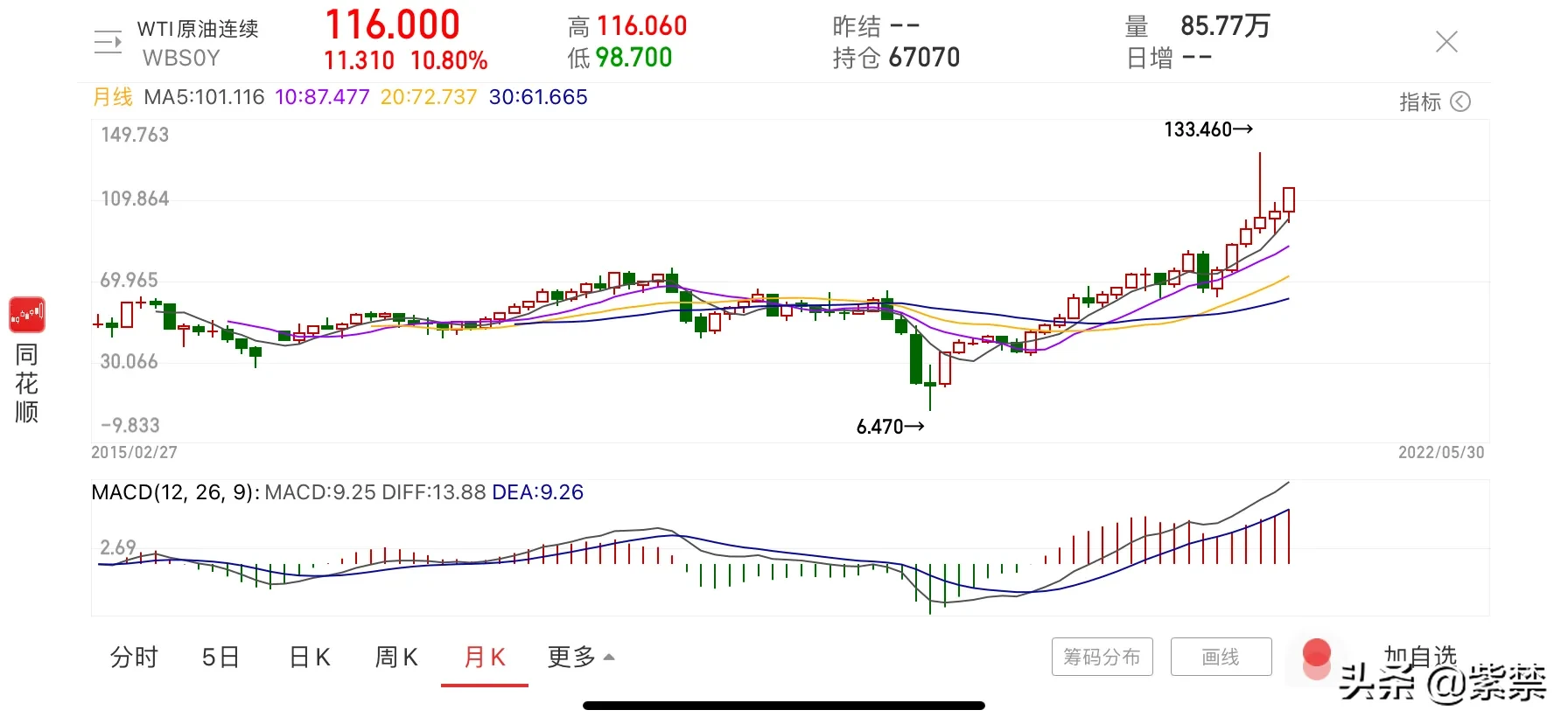Open the stock switch list icon
The height and width of the screenshot is (724, 1568).
pyautogui.click(x=108, y=42)
